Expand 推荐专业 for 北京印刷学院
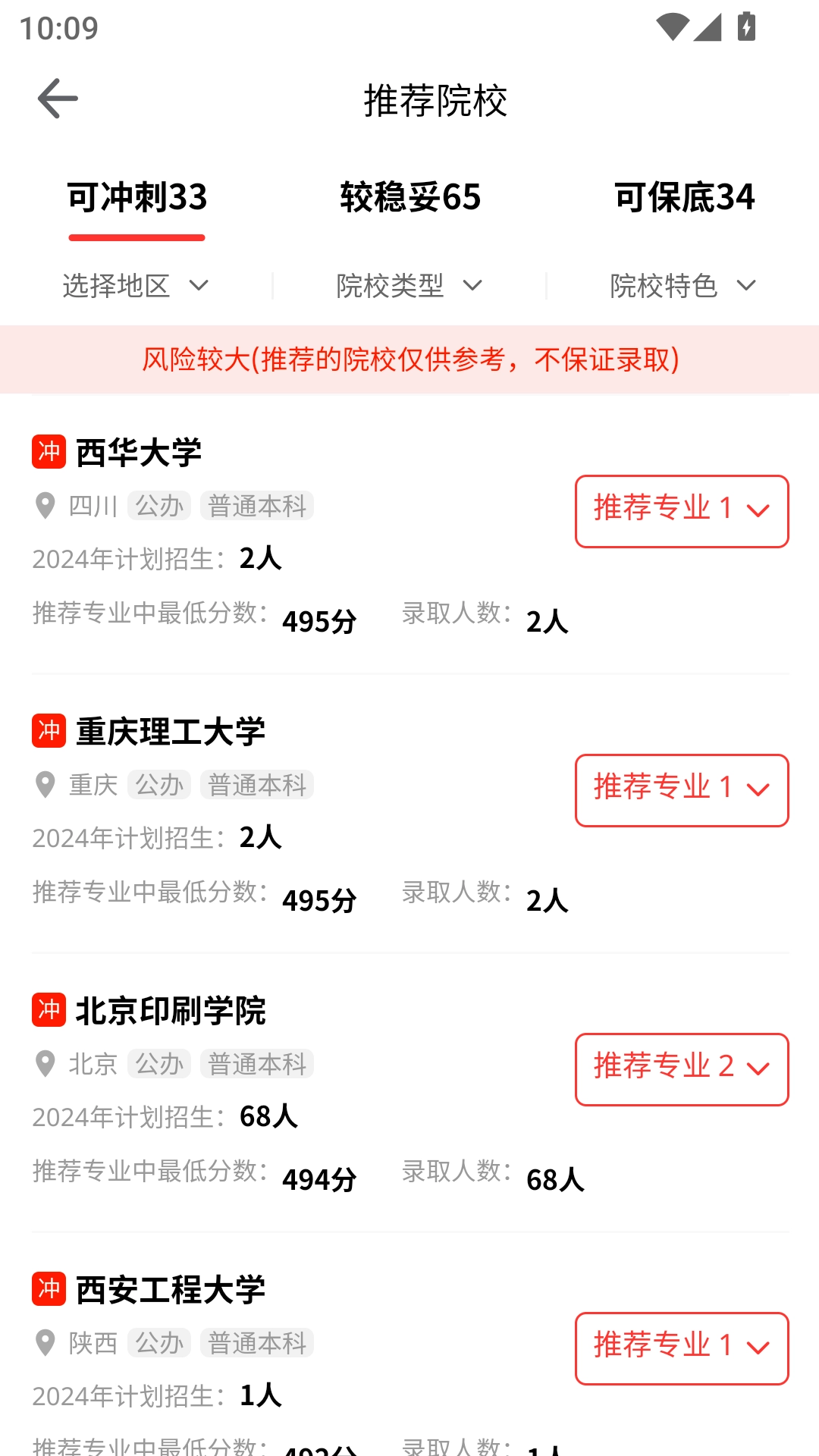Viewport: 819px width, 1456px height. pyautogui.click(x=682, y=1069)
